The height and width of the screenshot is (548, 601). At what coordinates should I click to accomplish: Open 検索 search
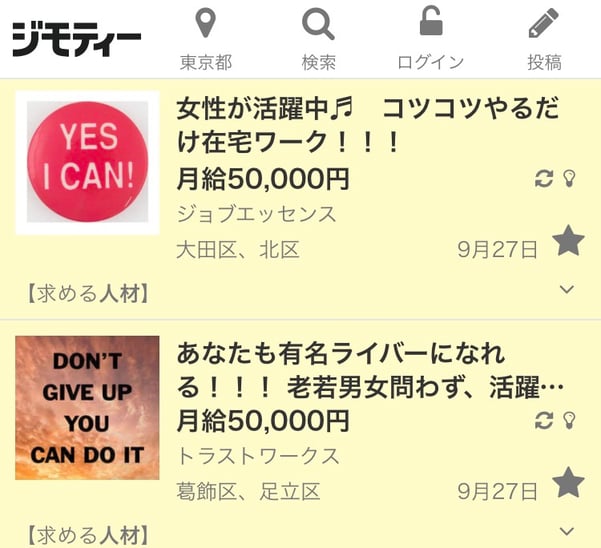(x=318, y=38)
